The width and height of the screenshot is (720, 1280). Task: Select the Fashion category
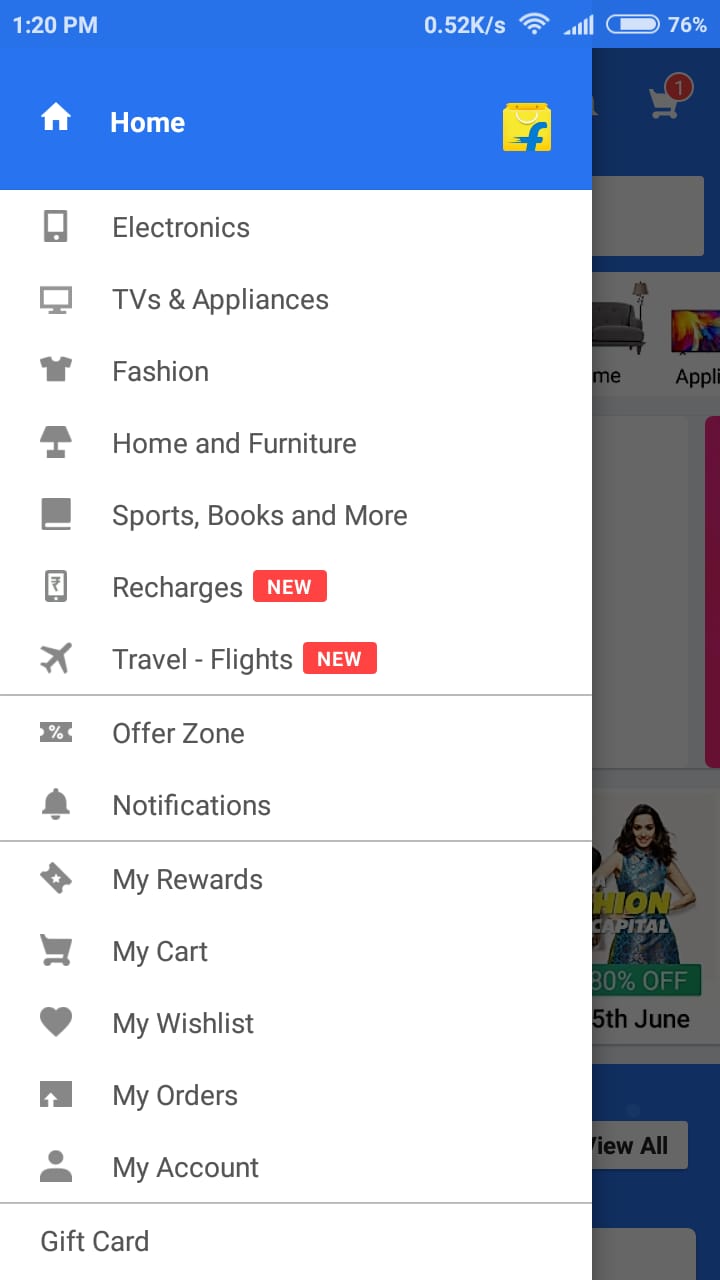pyautogui.click(x=296, y=371)
